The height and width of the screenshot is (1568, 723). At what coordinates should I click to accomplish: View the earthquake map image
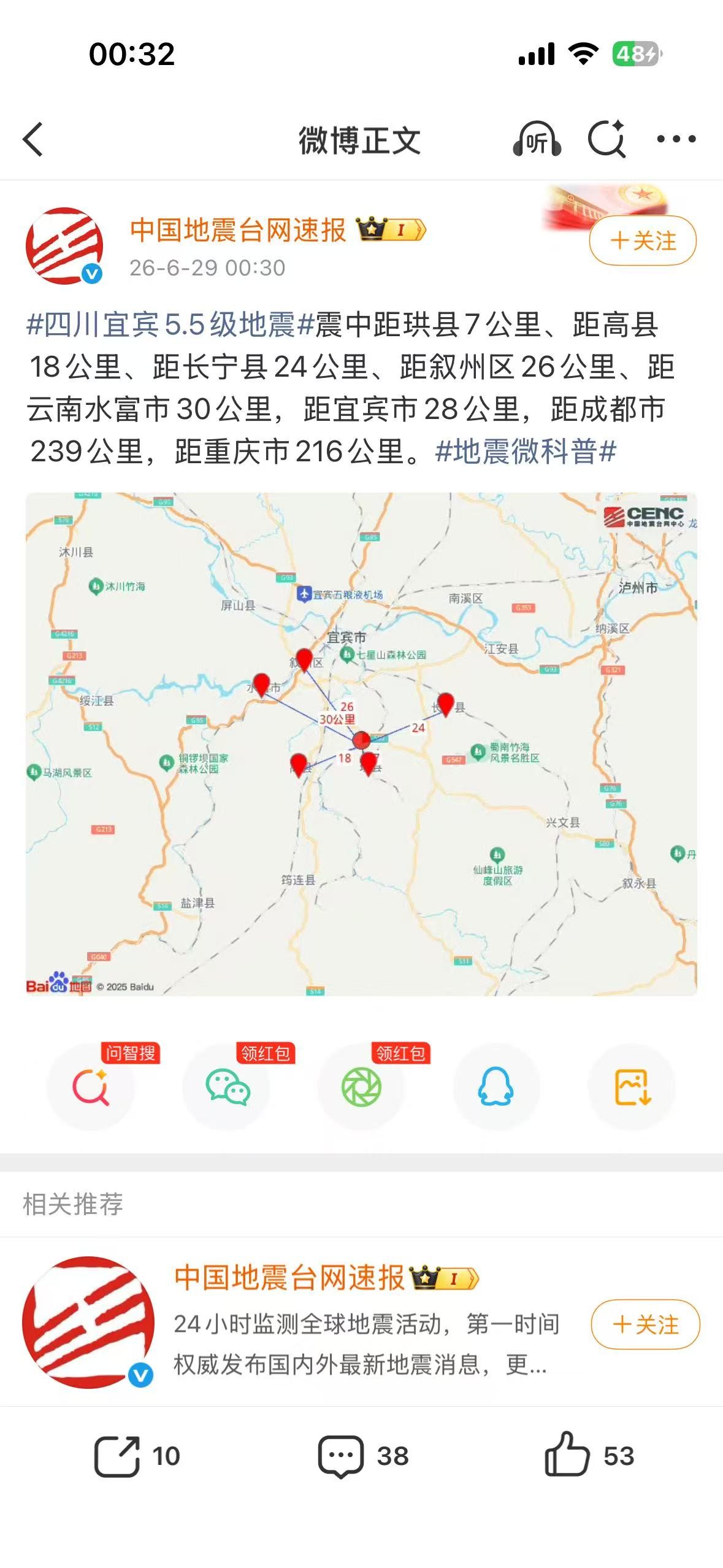[361, 744]
